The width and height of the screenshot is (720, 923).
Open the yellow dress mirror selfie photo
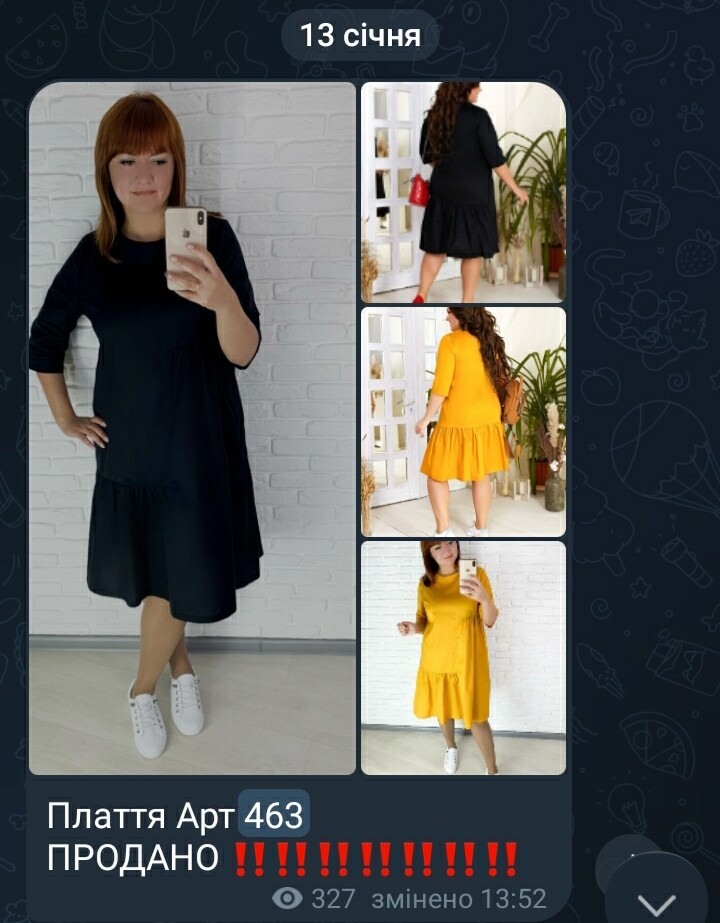coord(463,657)
